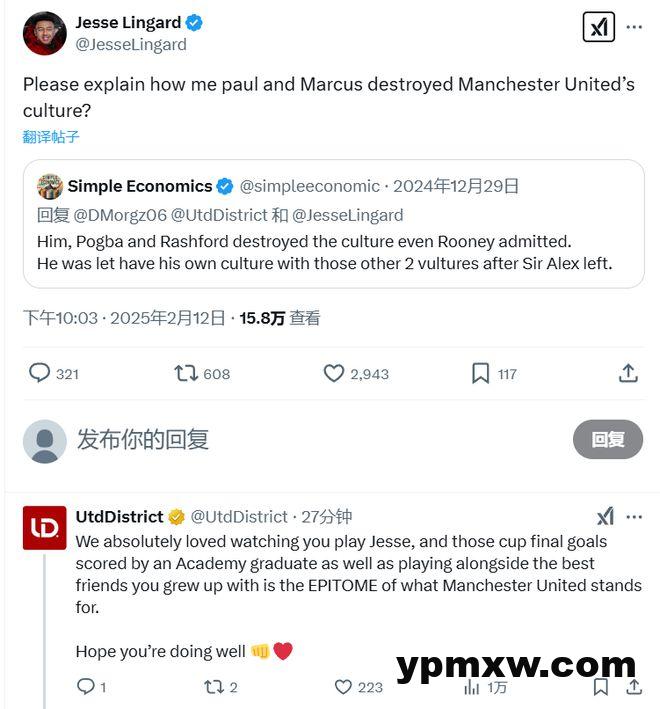The image size is (660, 709).
Task: Bookmark UtdDistrict's reply
Action: (x=600, y=687)
